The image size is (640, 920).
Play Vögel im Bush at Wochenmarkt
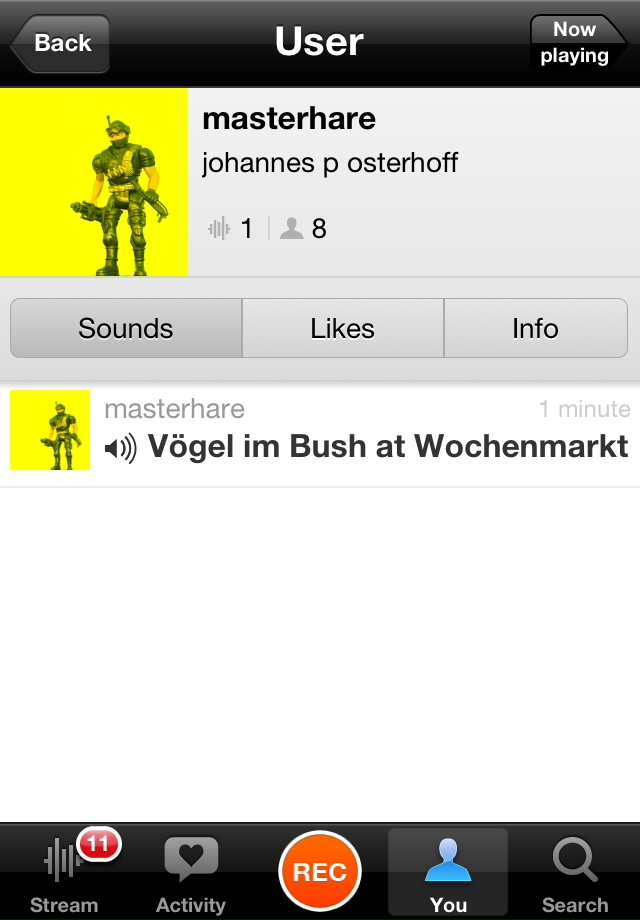click(388, 446)
